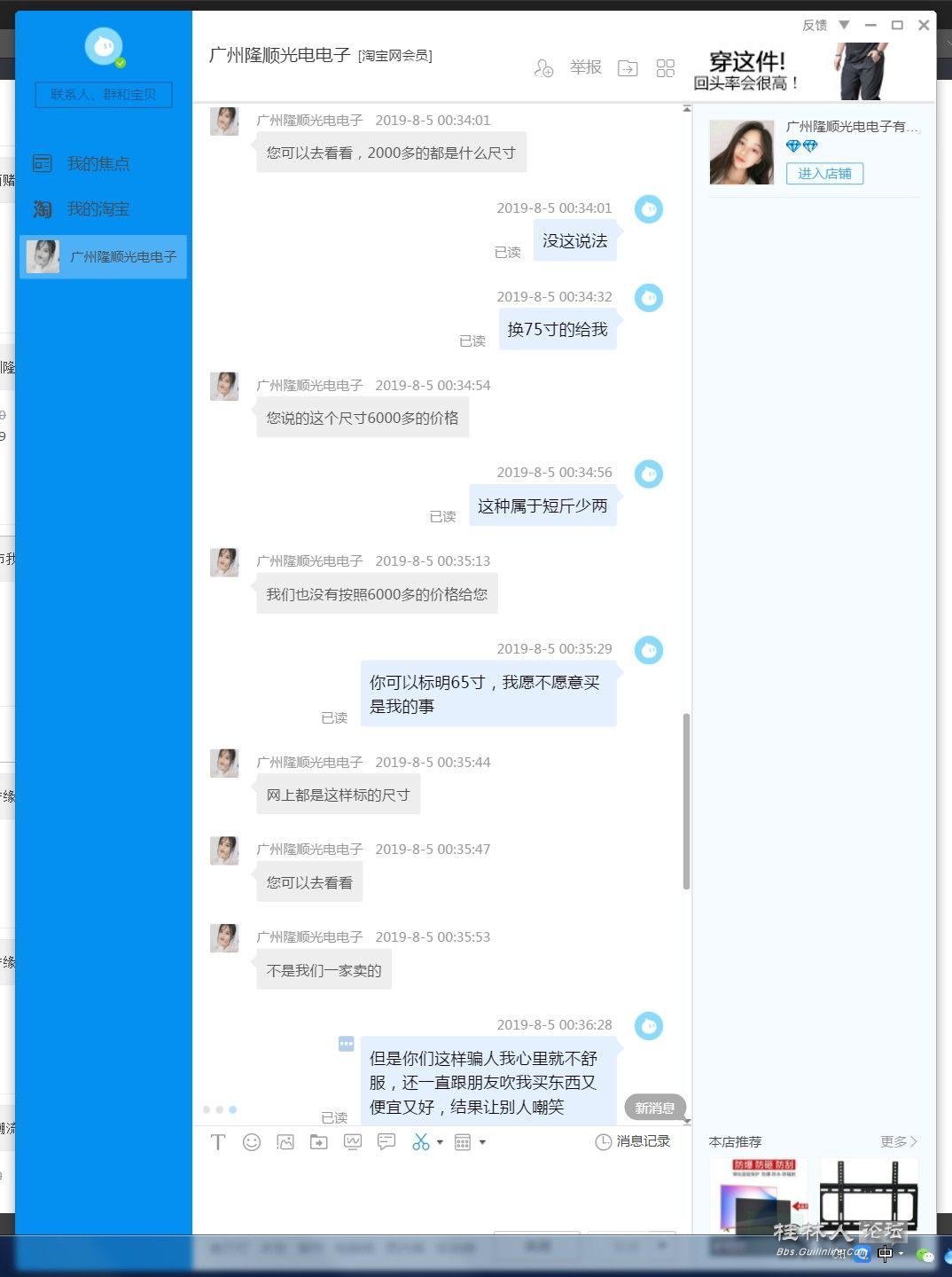Open 我的焦点 in the sidebar
Viewport: 952px width, 1277px height.
click(x=98, y=164)
